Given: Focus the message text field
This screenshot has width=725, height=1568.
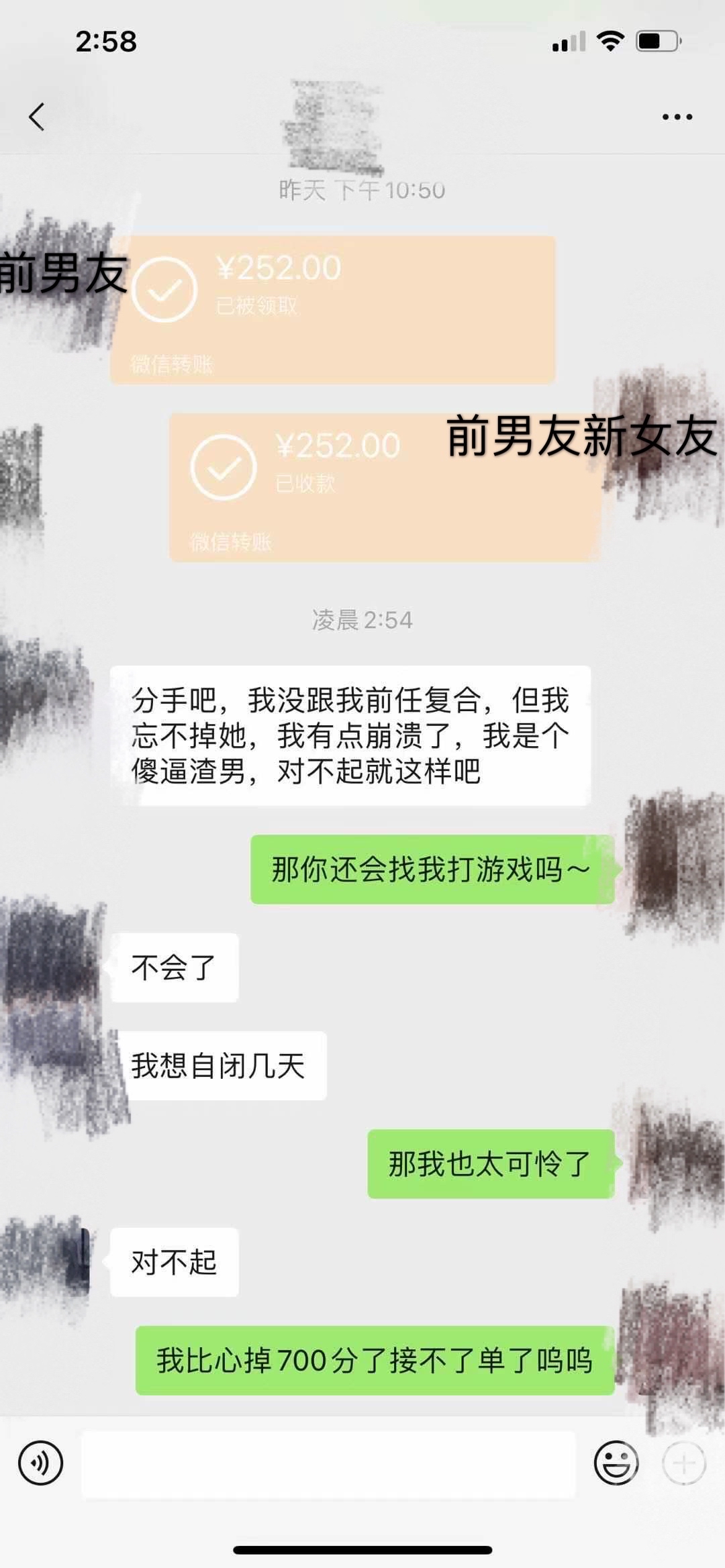Looking at the screenshot, I should pos(329,1463).
